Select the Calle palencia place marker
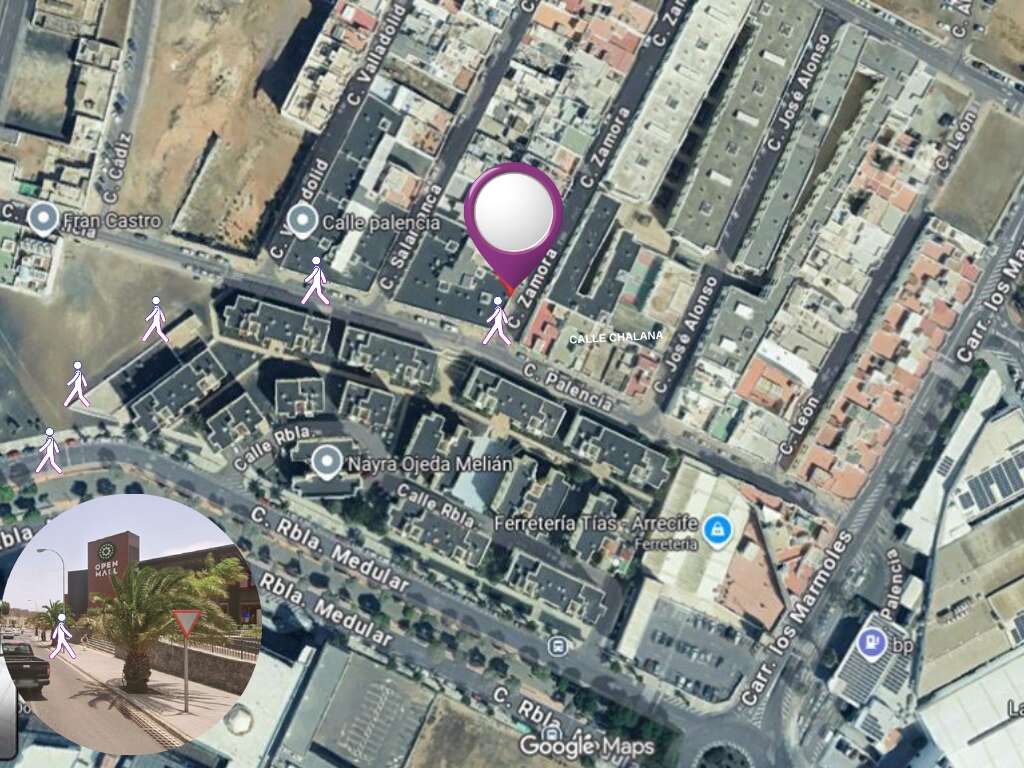The image size is (1024, 768). pyautogui.click(x=301, y=220)
